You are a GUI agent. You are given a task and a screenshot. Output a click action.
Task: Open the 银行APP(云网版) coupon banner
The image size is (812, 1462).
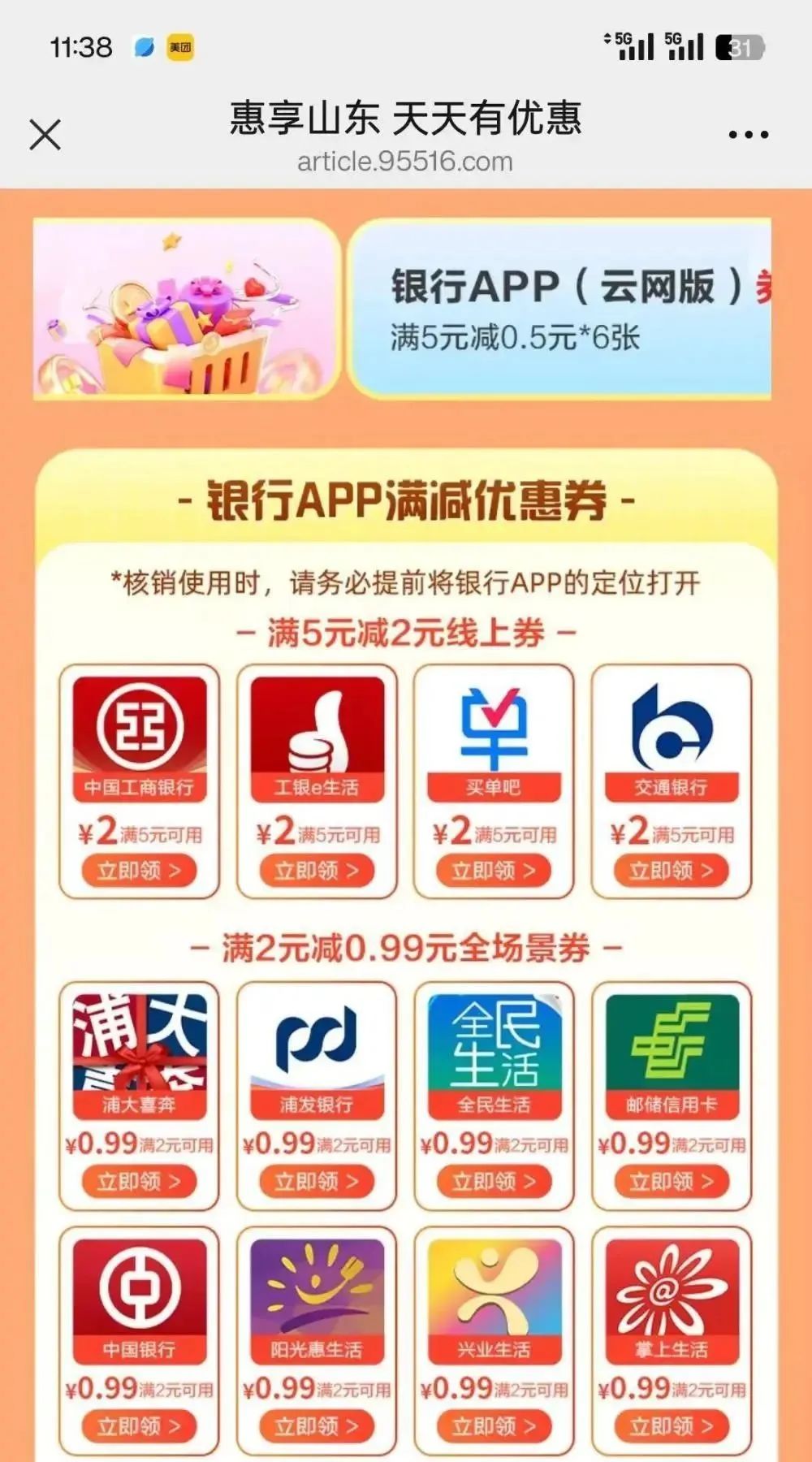560,309
